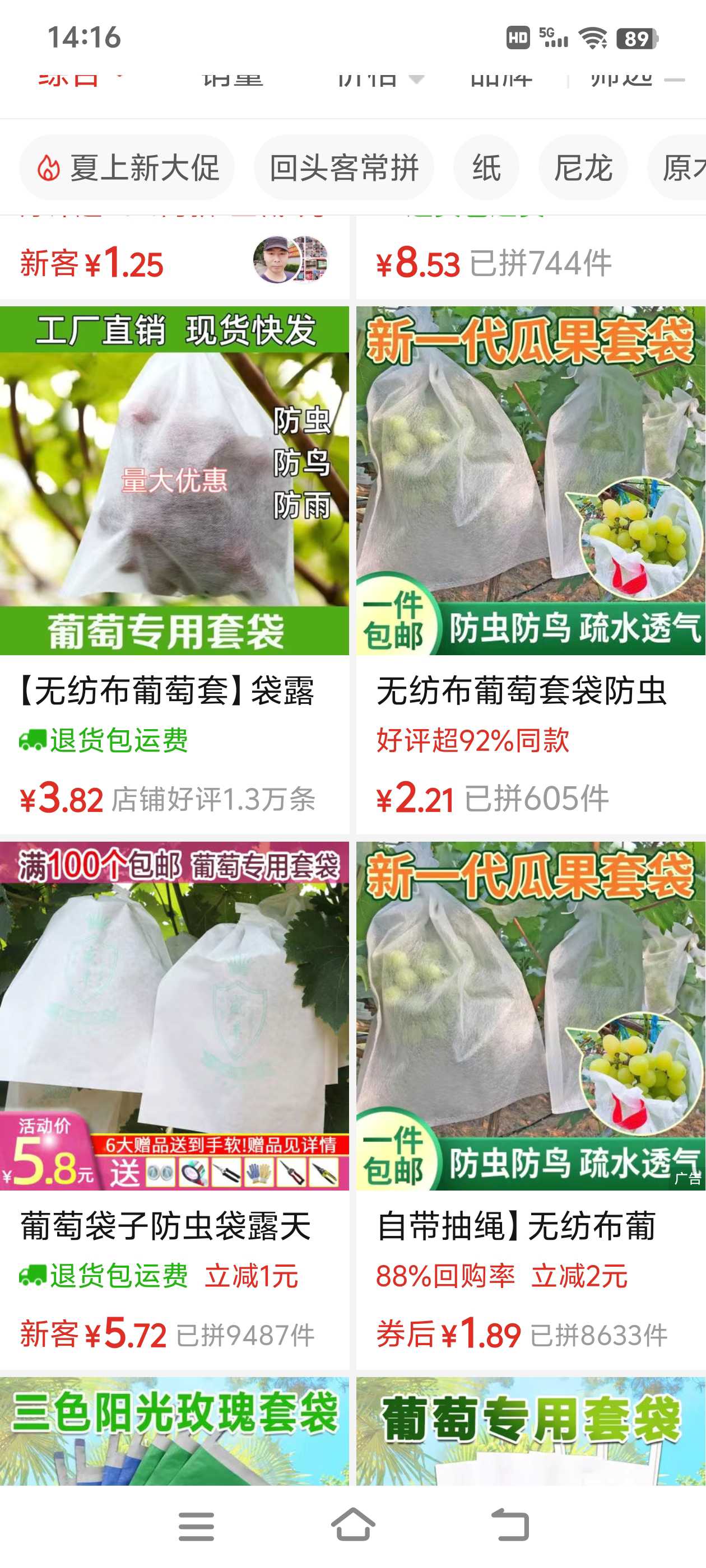This screenshot has width=706, height=1568.
Task: Filter results by 纸 material
Action: [486, 167]
